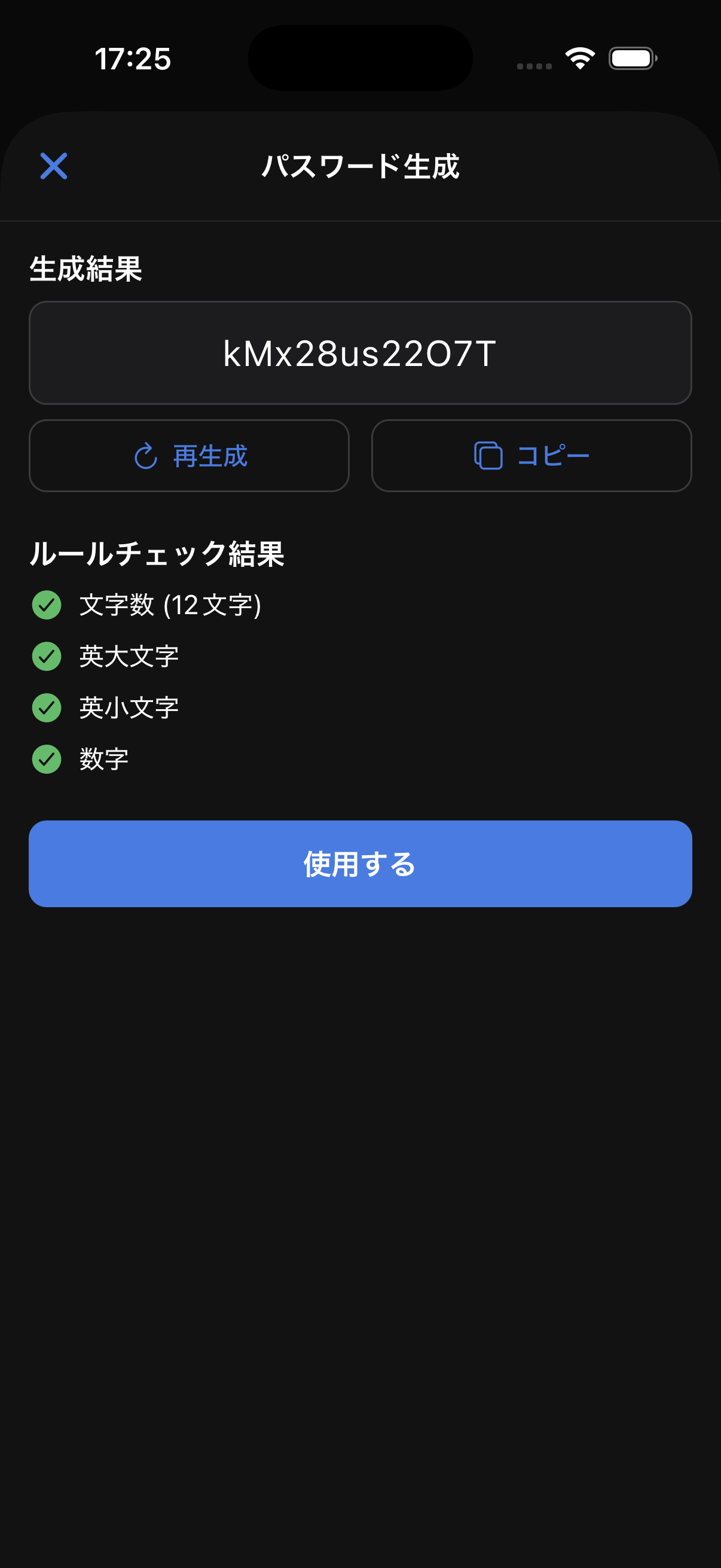
Task: Tap the green checkmark for 文字数 rule
Action: (45, 606)
